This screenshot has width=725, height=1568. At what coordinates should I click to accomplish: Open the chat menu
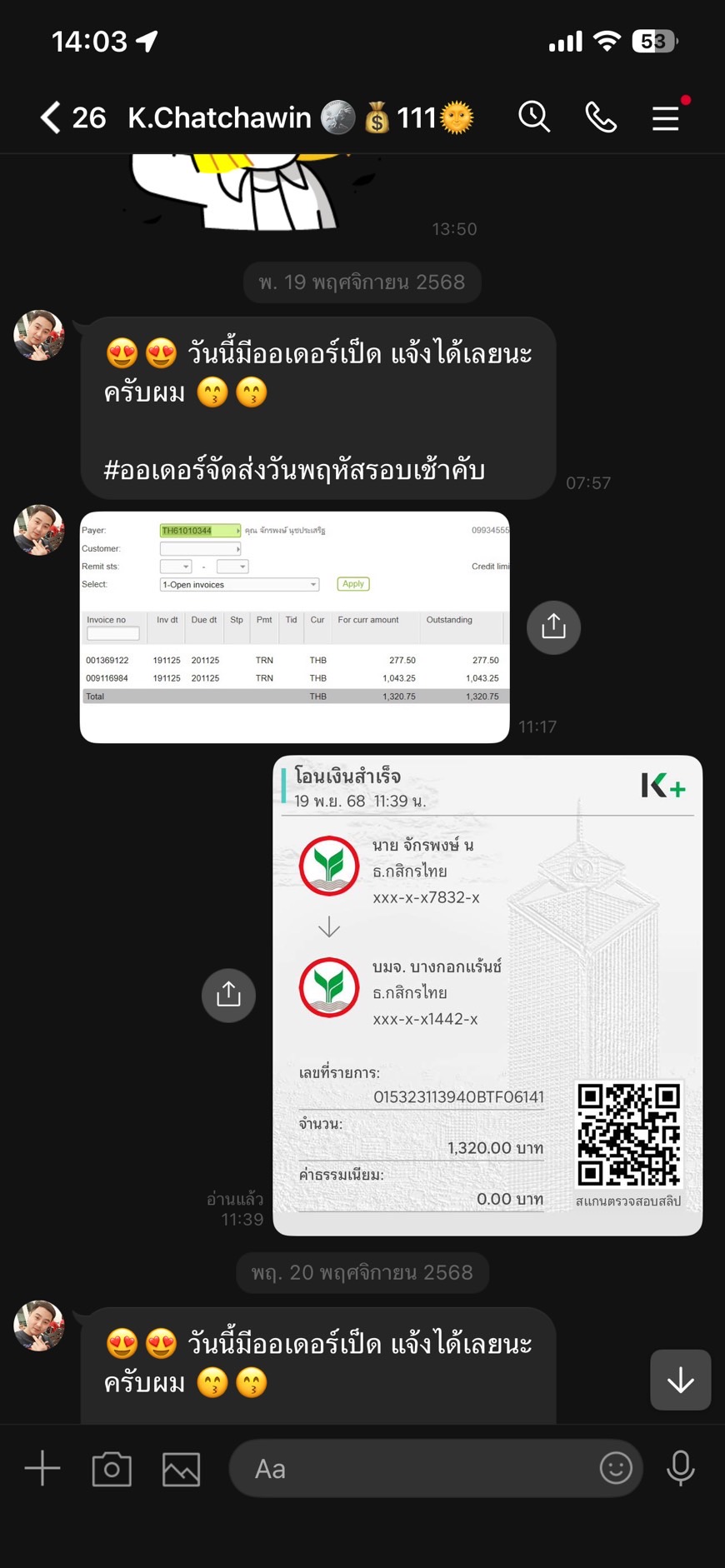point(665,117)
